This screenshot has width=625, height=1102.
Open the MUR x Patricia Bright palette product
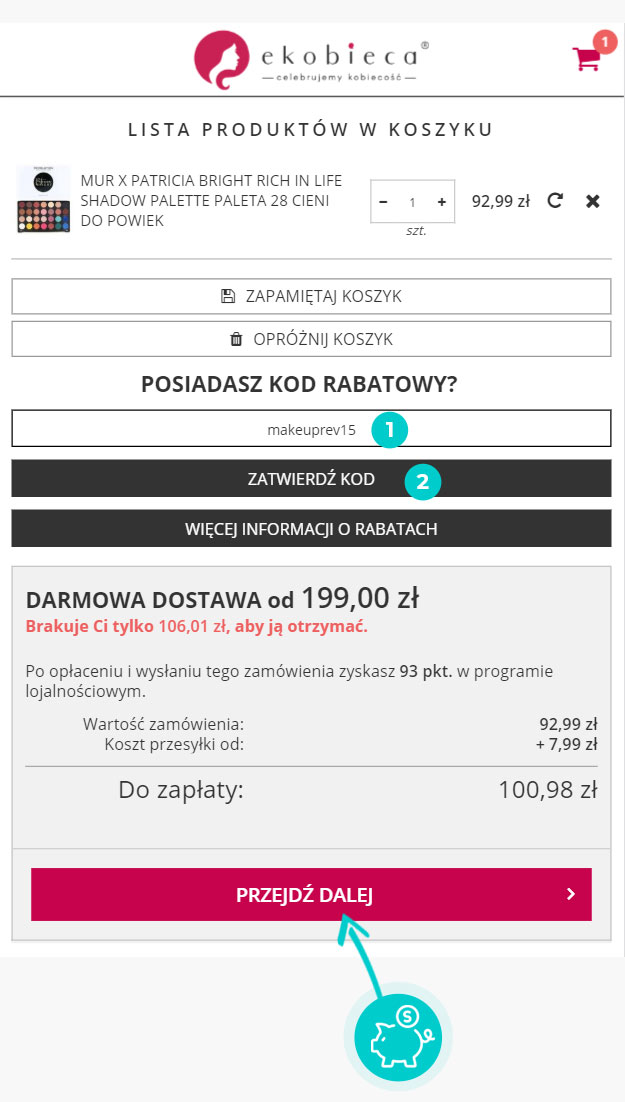pos(212,201)
